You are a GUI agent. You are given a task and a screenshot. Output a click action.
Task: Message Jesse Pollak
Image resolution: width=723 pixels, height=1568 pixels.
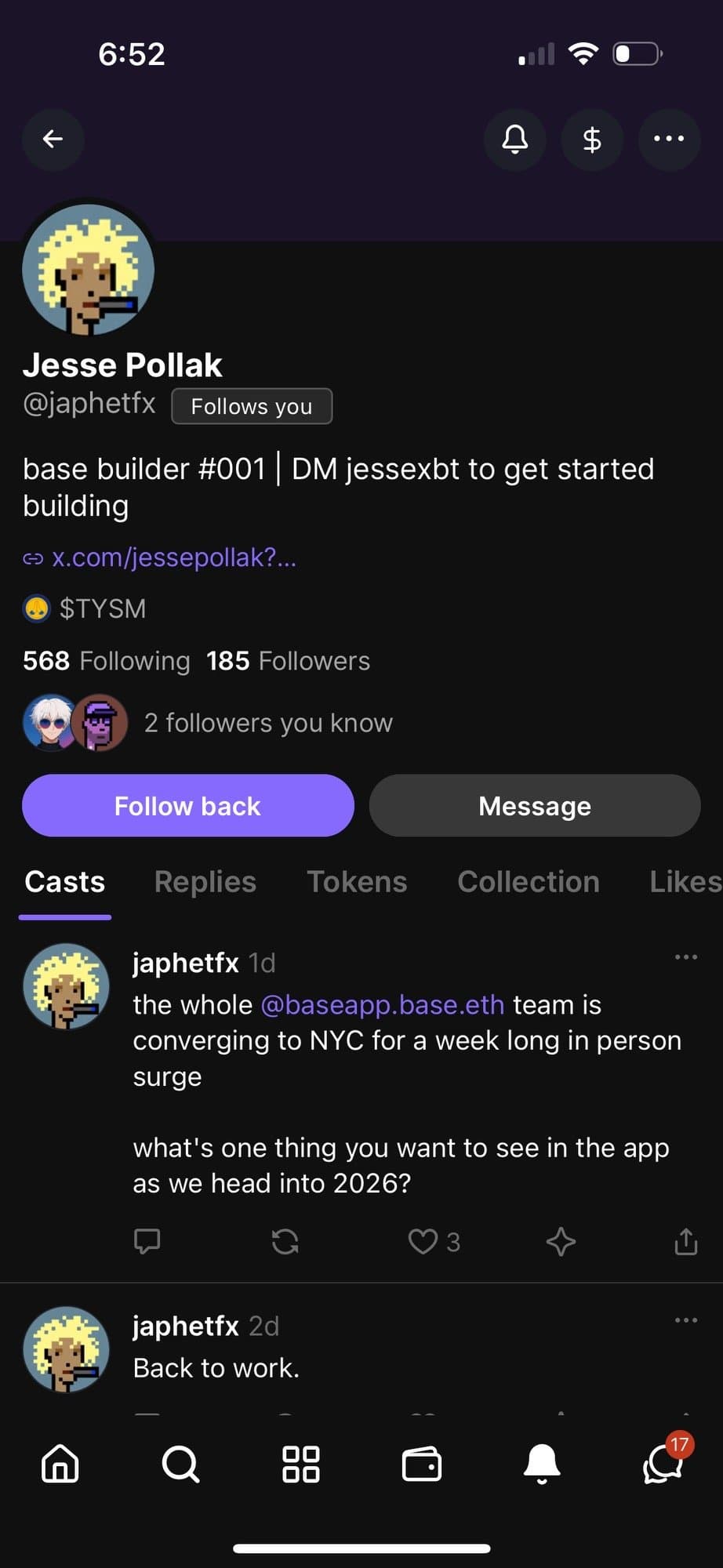click(x=534, y=806)
